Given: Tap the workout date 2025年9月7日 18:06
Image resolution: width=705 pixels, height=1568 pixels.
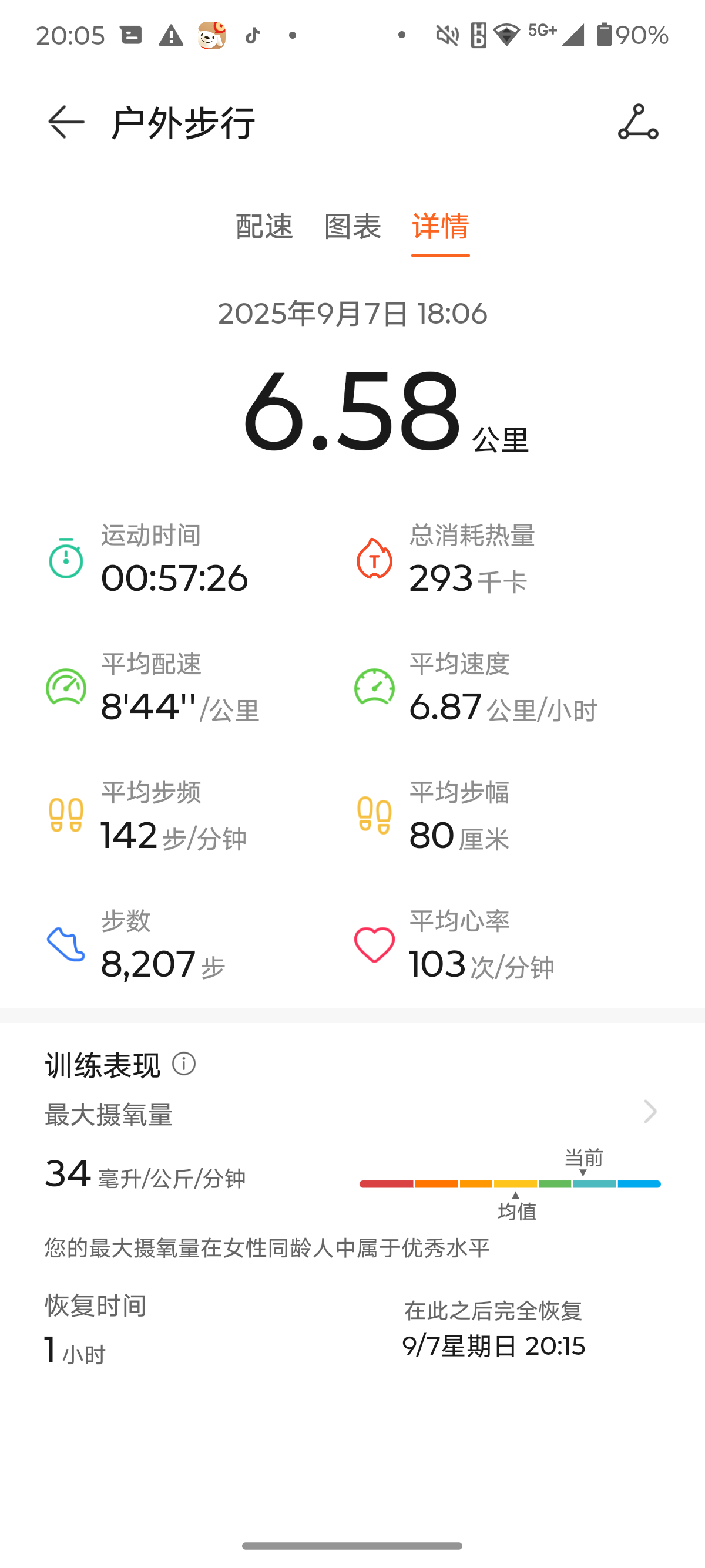Looking at the screenshot, I should (x=352, y=314).
